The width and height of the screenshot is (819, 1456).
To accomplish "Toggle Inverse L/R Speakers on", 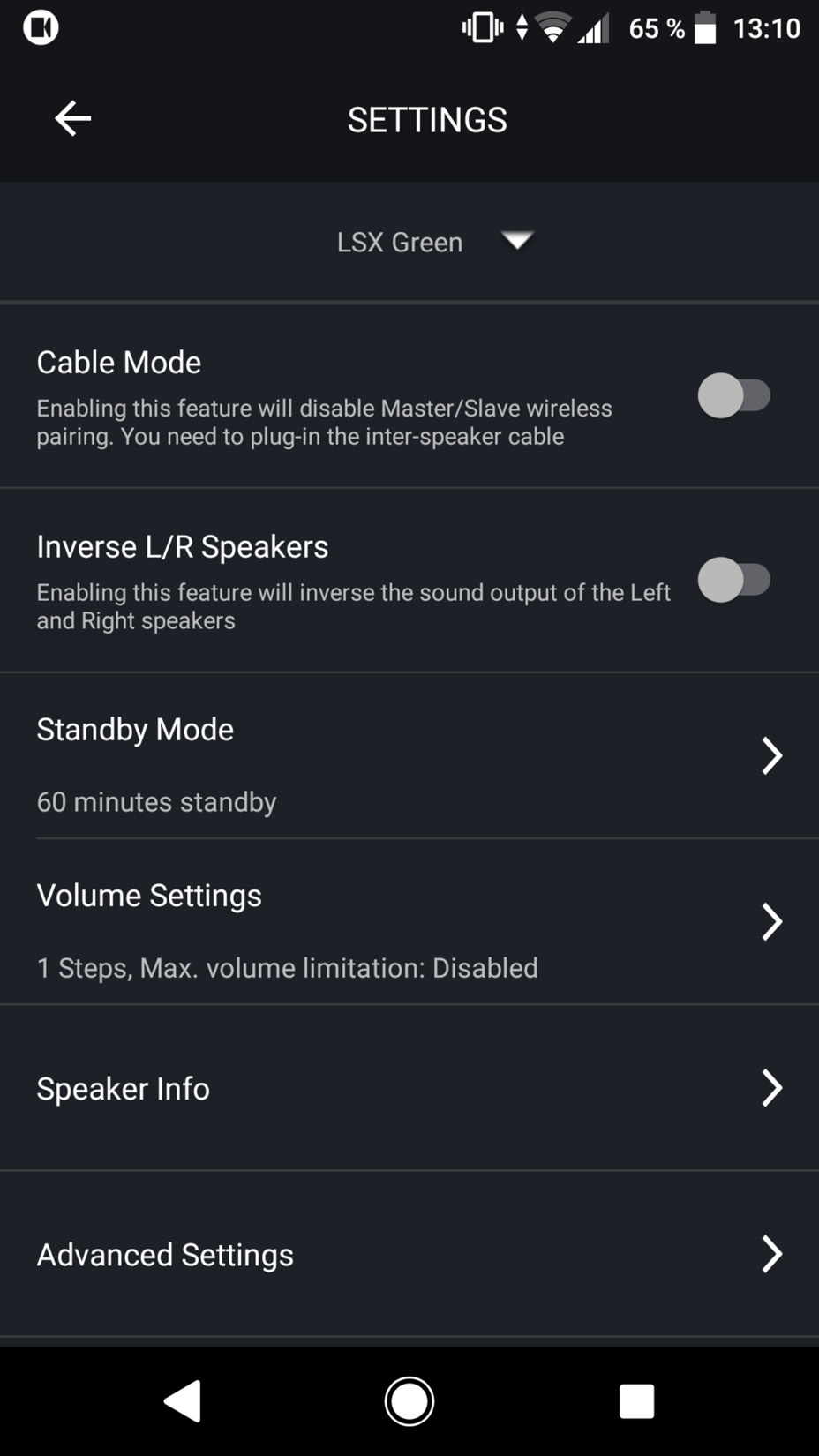I will click(734, 580).
